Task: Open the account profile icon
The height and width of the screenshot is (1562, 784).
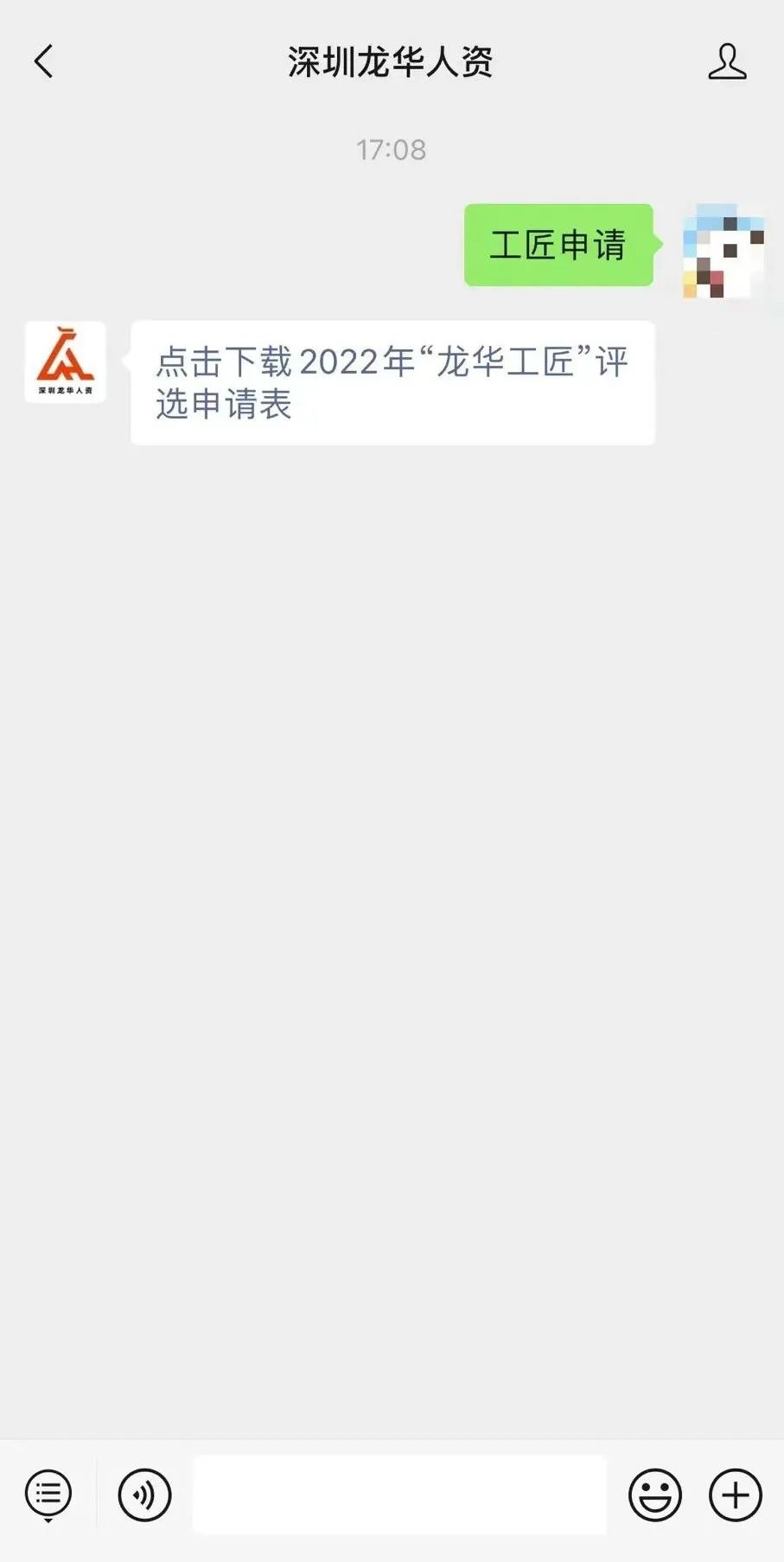Action: (727, 62)
